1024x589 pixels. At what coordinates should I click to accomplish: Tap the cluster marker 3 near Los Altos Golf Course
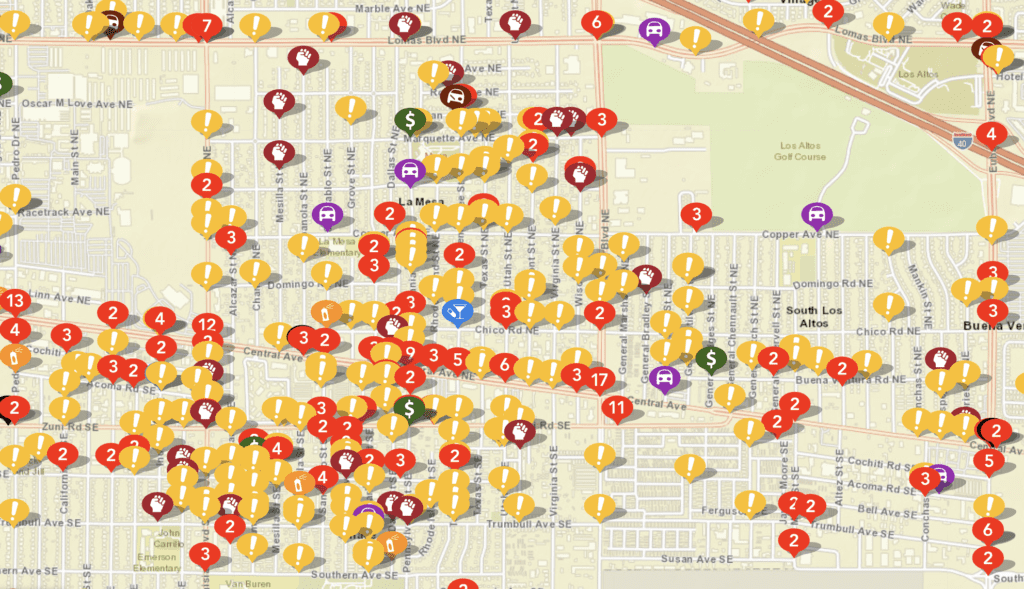point(695,214)
